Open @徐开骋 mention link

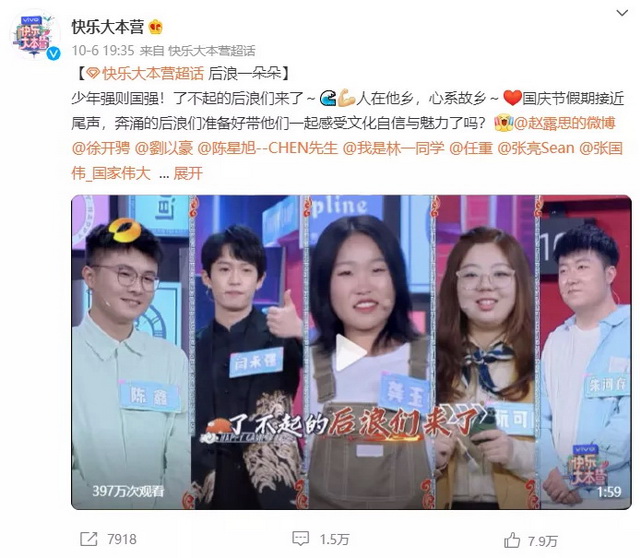click(x=99, y=148)
